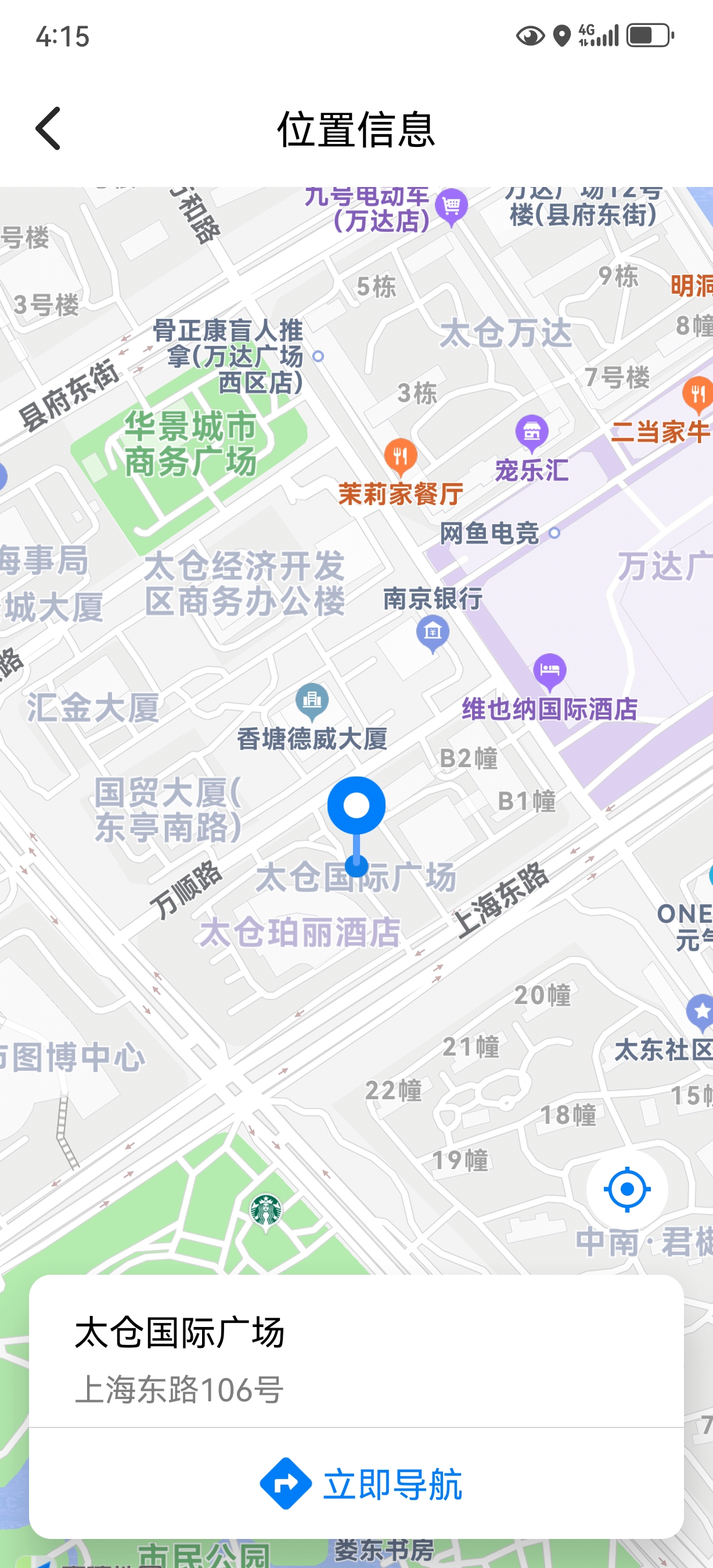This screenshot has height=1568, width=713.
Task: Select the 南京银行 bank marker
Action: click(433, 634)
